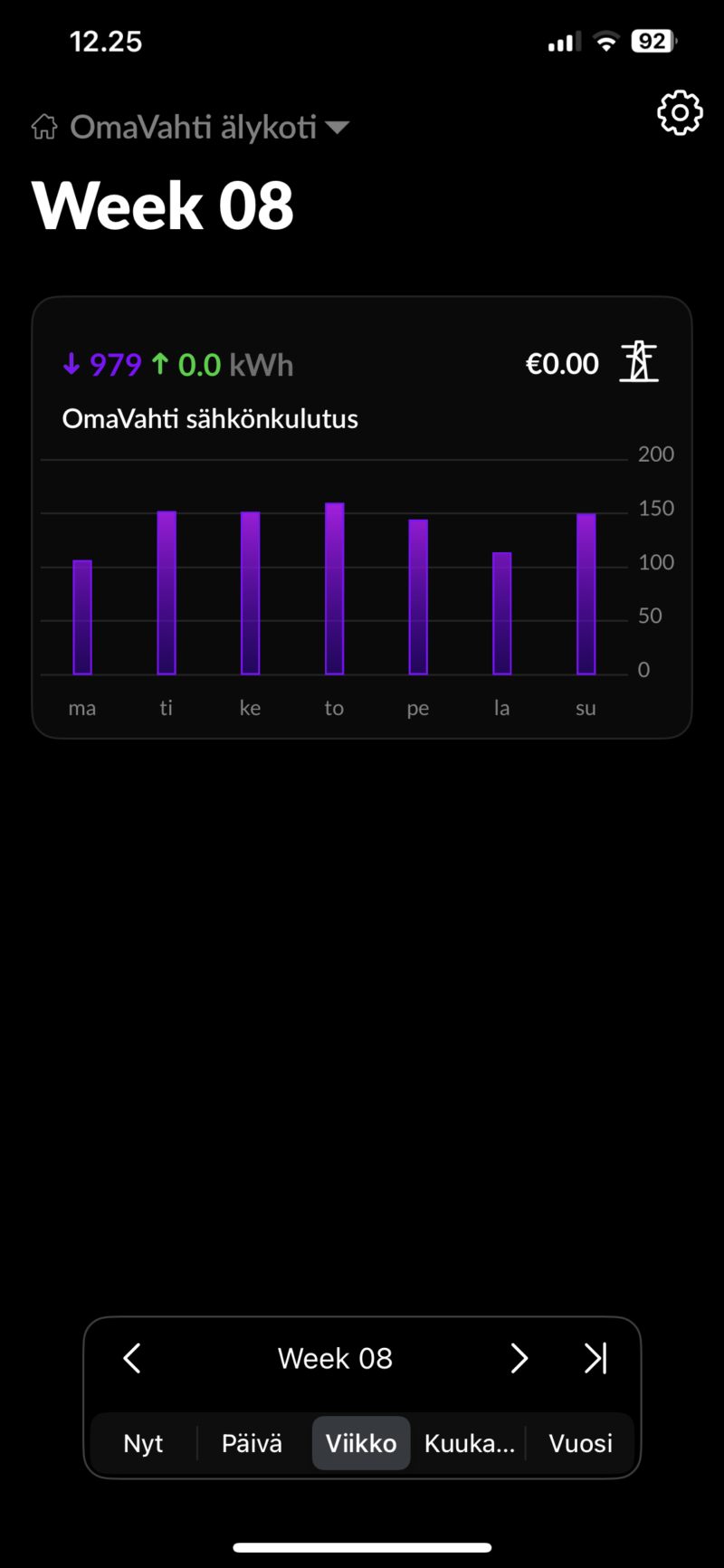
Task: Go to the previous week
Action: (x=132, y=1358)
